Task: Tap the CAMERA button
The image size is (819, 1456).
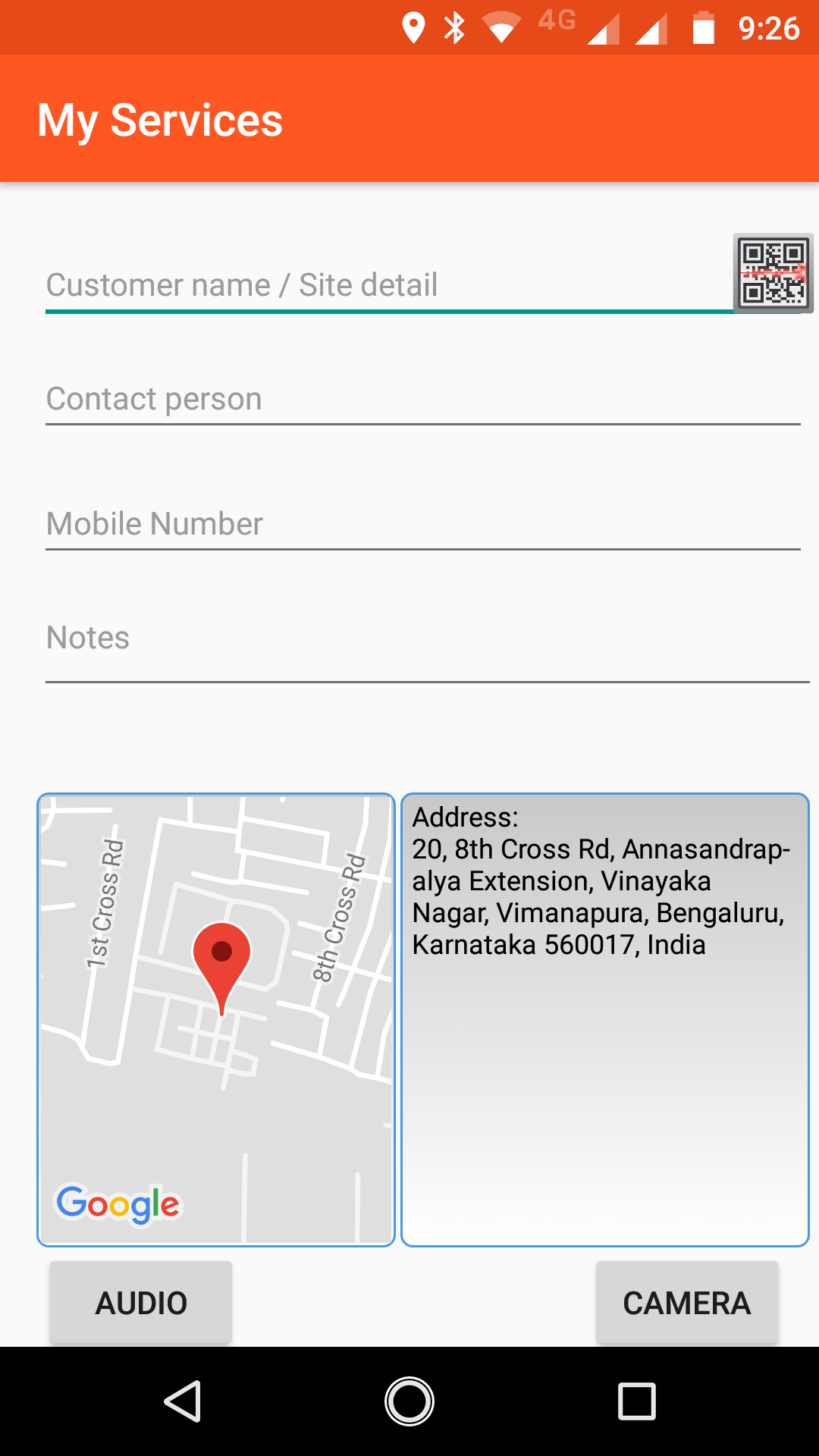Action: pos(686,1303)
